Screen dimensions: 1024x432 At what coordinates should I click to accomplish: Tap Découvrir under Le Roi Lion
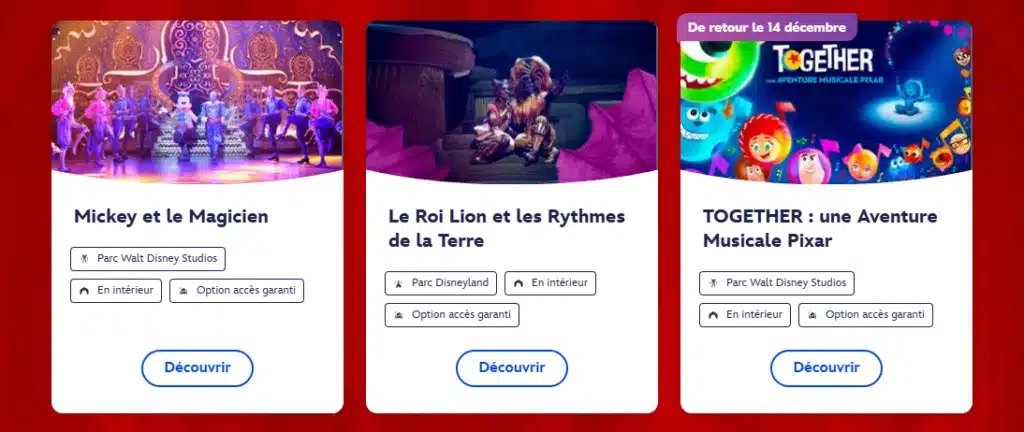click(511, 368)
